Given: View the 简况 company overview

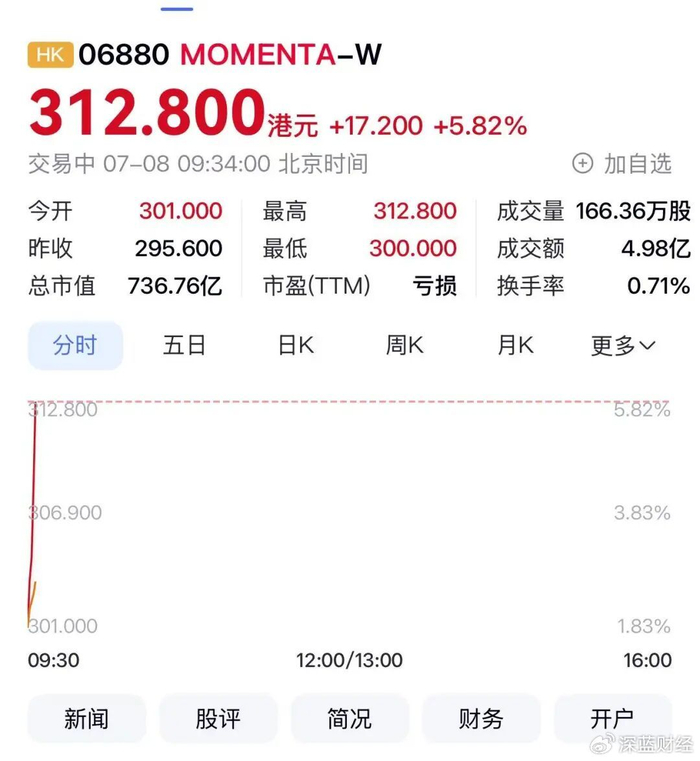Looking at the screenshot, I should [350, 719].
